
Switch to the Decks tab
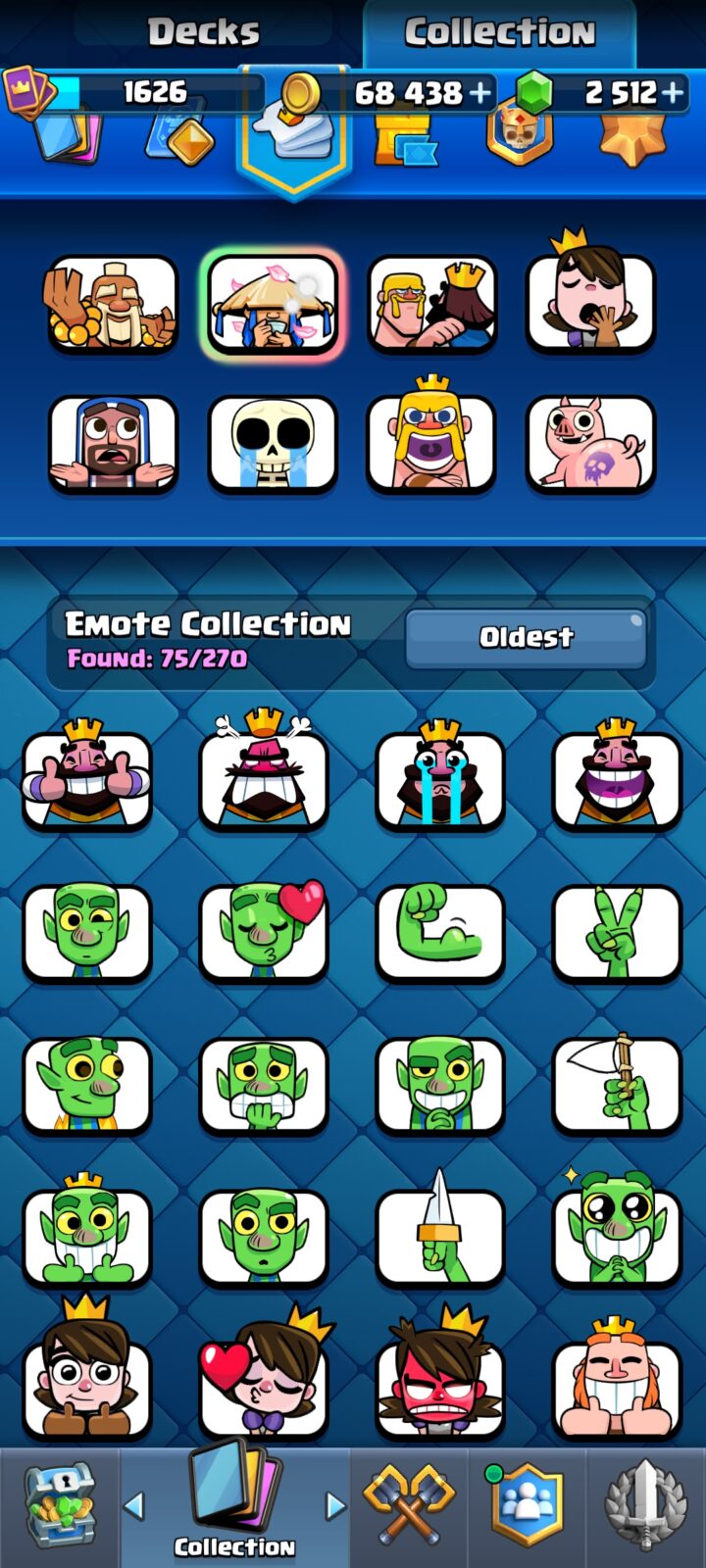pos(204,32)
